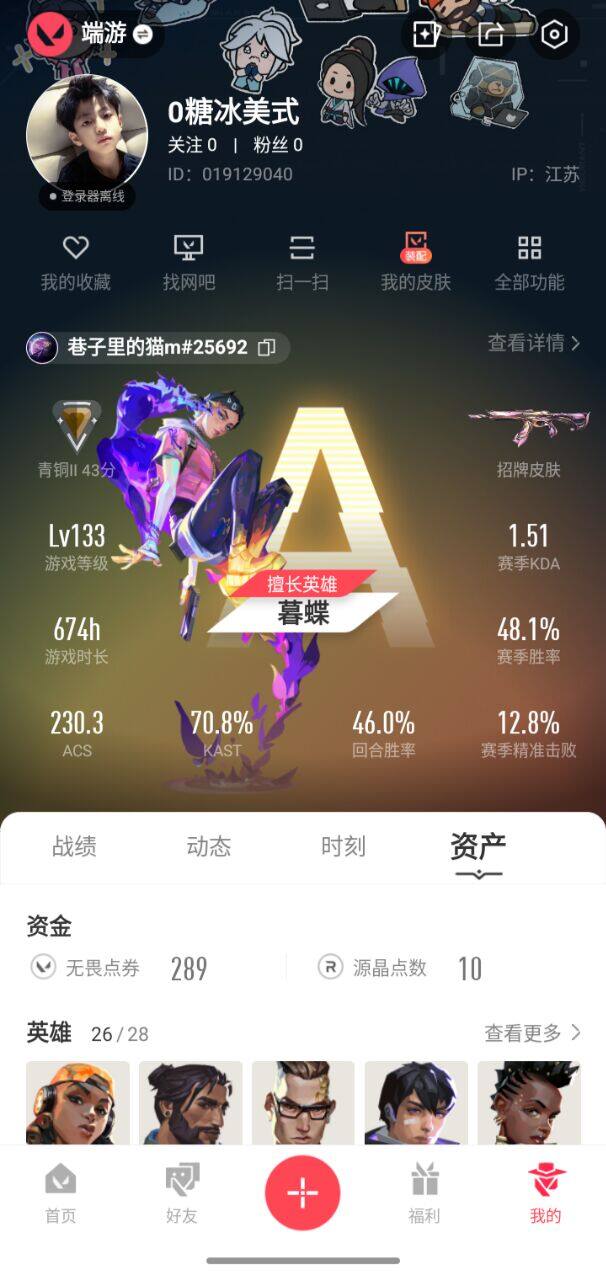Tap the red plus create button

pyautogui.click(x=303, y=1193)
